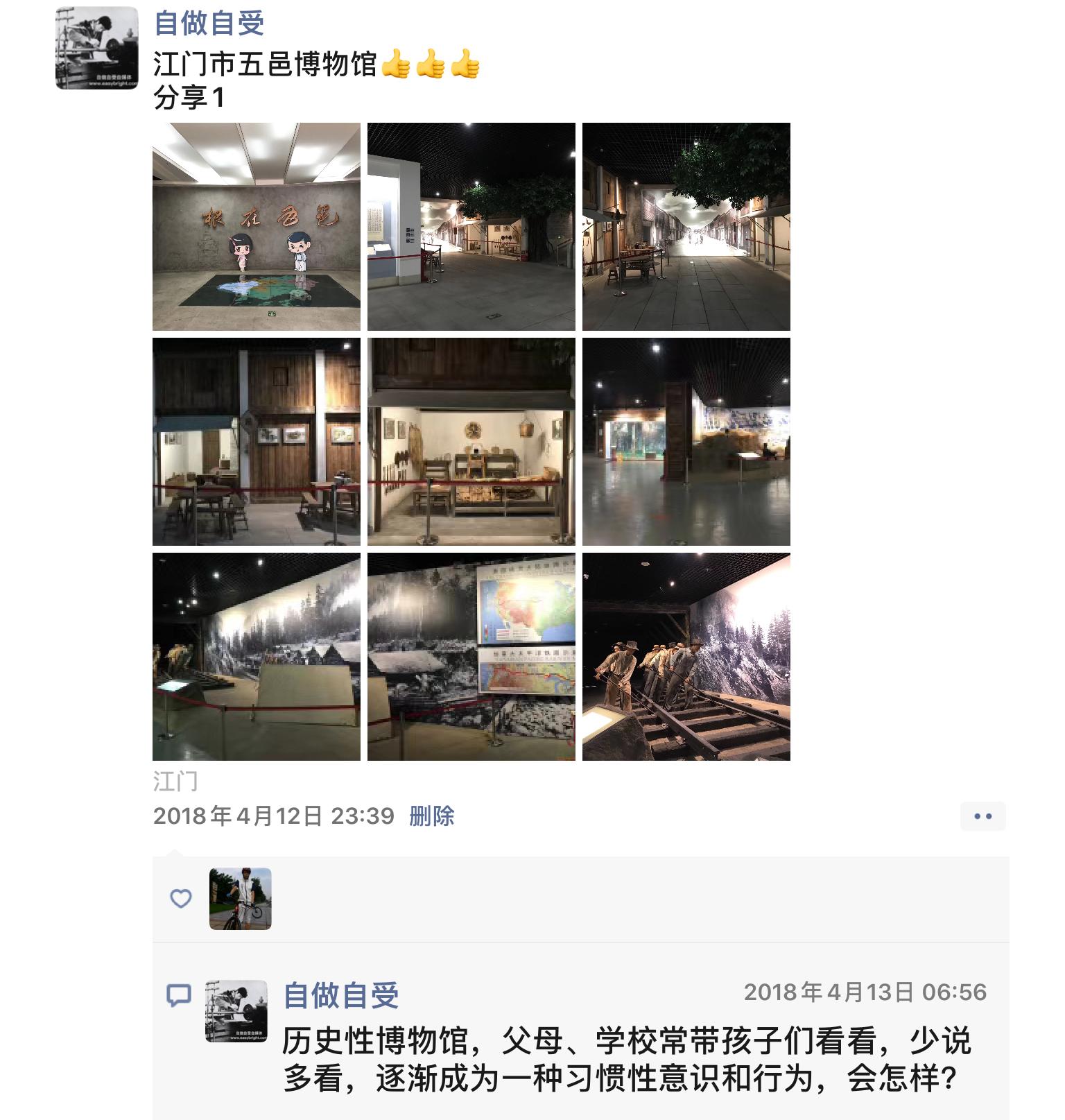Open the poster's avatar at post top
The image size is (1065, 1120).
point(97,49)
